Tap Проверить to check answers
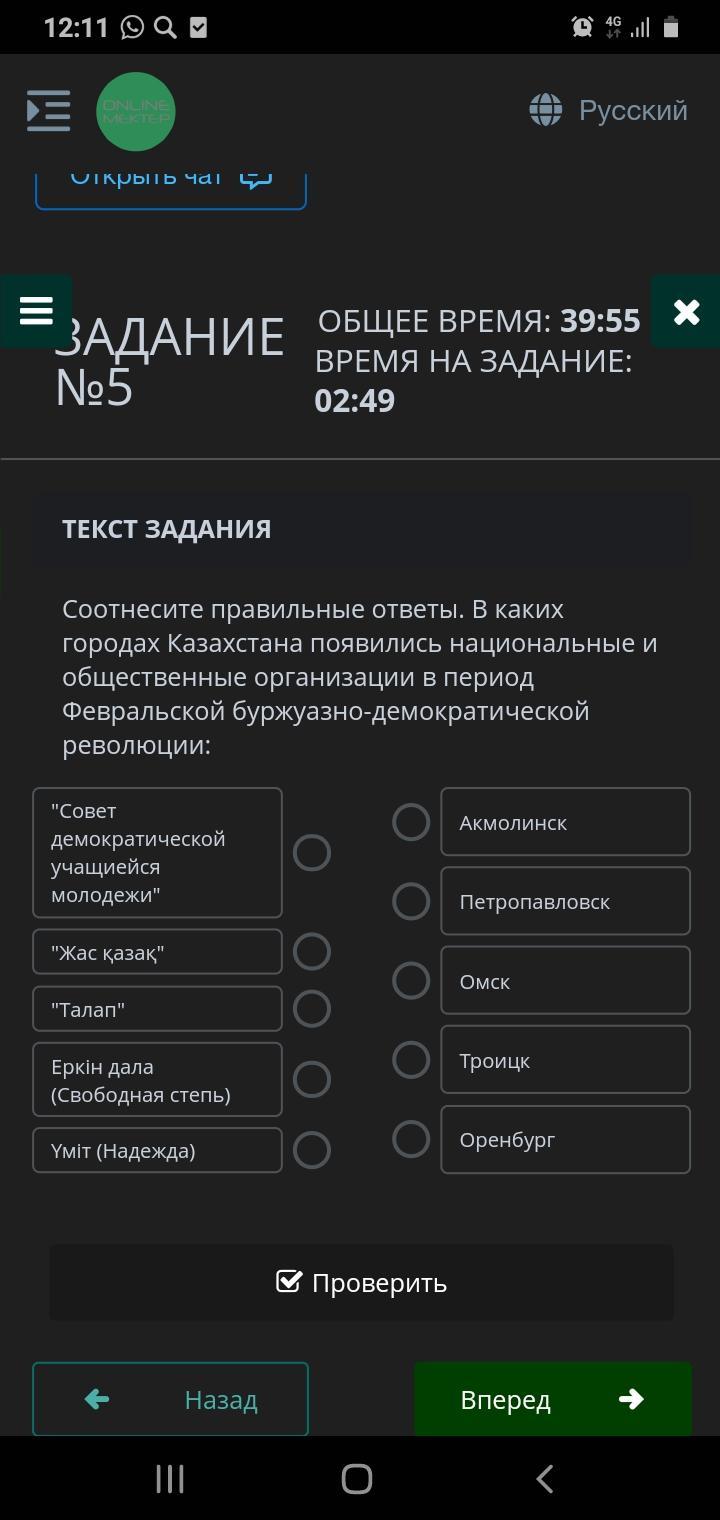Viewport: 720px width, 1520px height. coord(361,1282)
